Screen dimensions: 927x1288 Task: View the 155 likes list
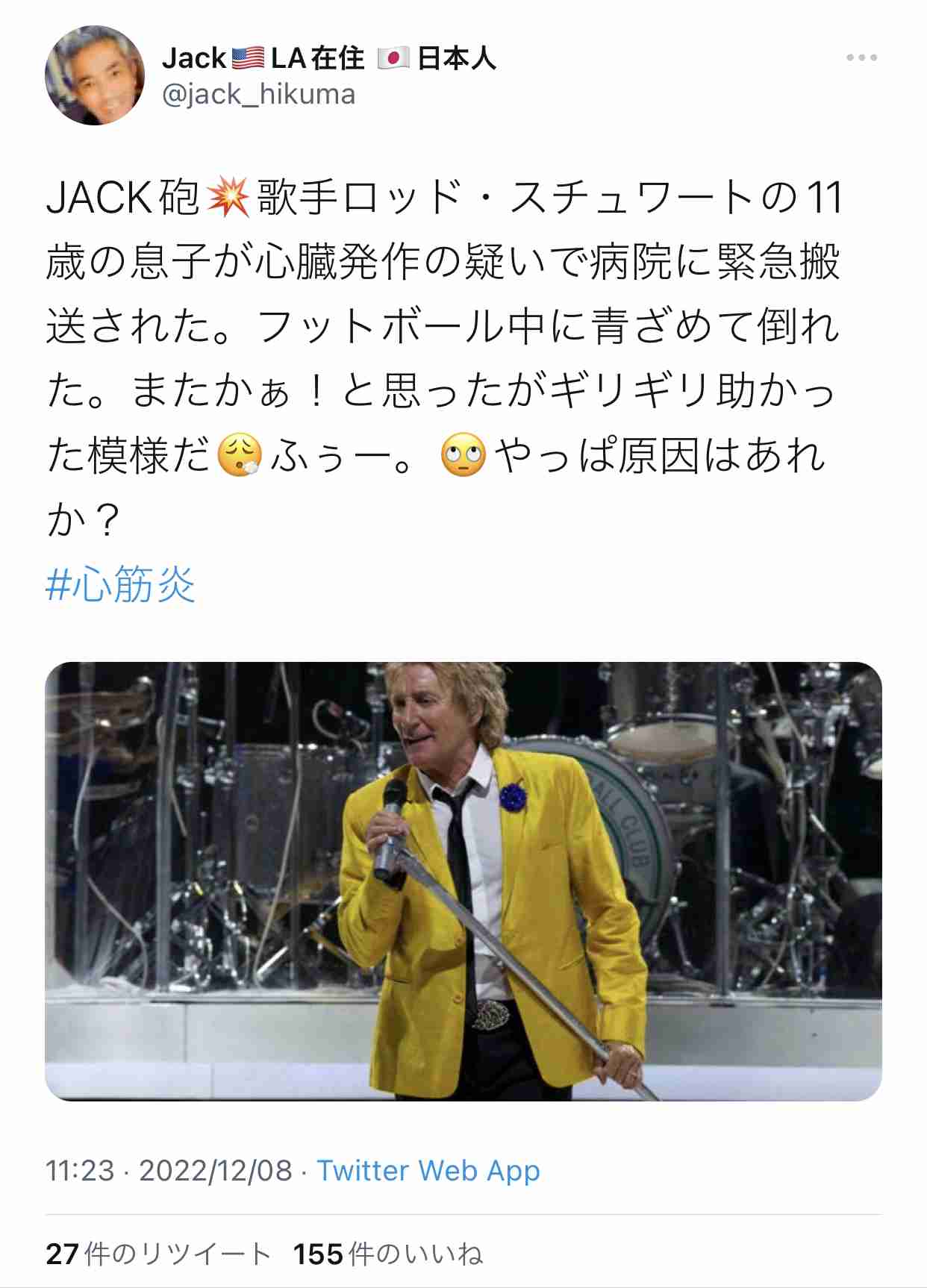[387, 1254]
